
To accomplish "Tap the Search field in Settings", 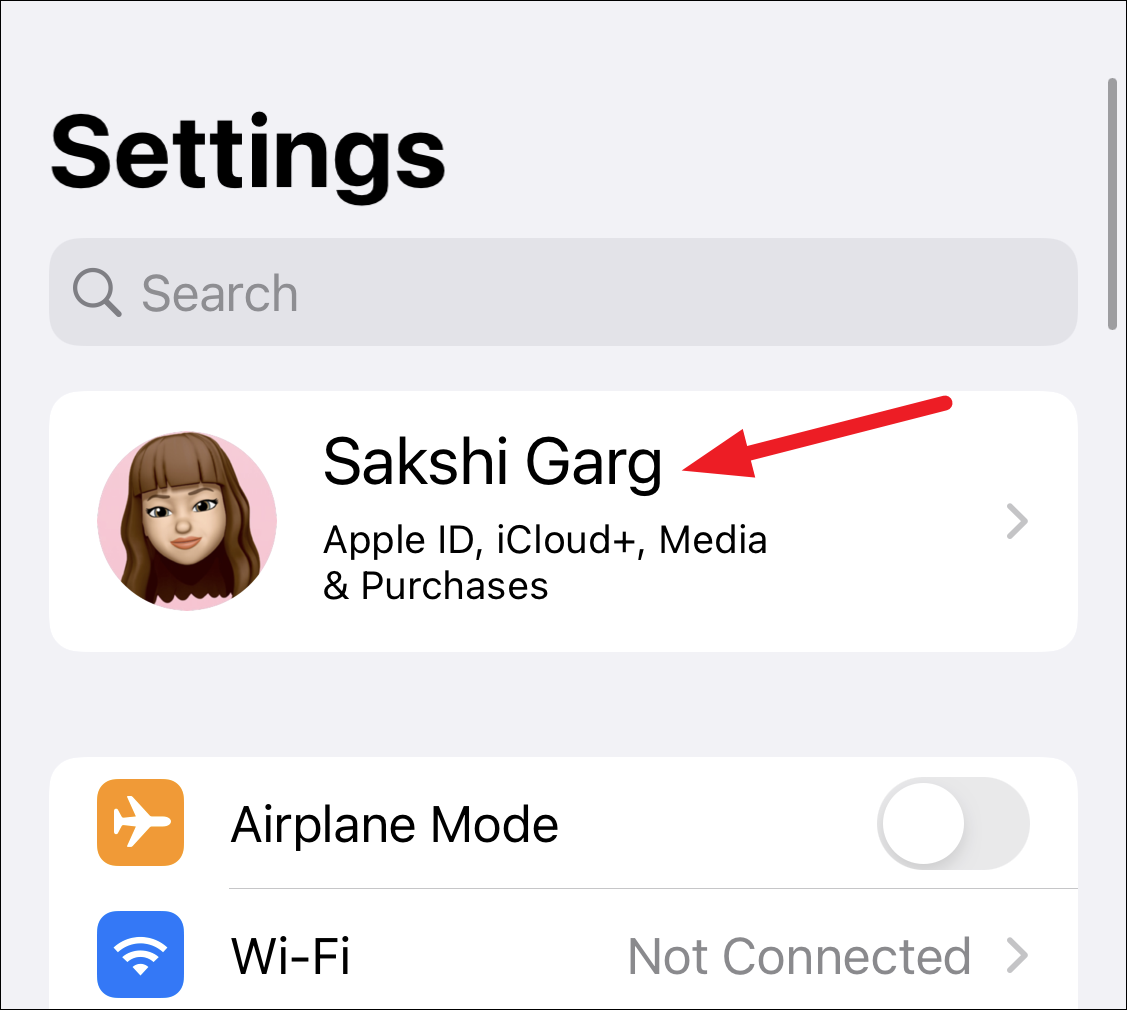I will 563,292.
